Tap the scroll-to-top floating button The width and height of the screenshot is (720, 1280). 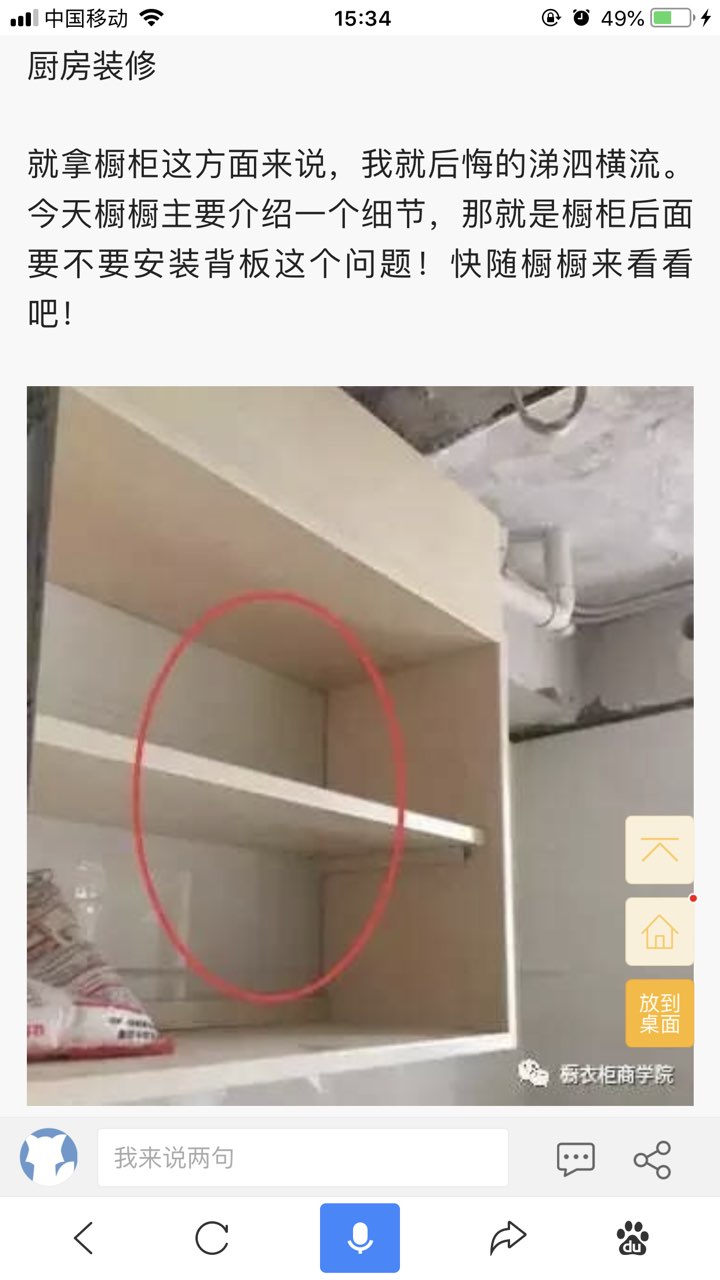659,850
